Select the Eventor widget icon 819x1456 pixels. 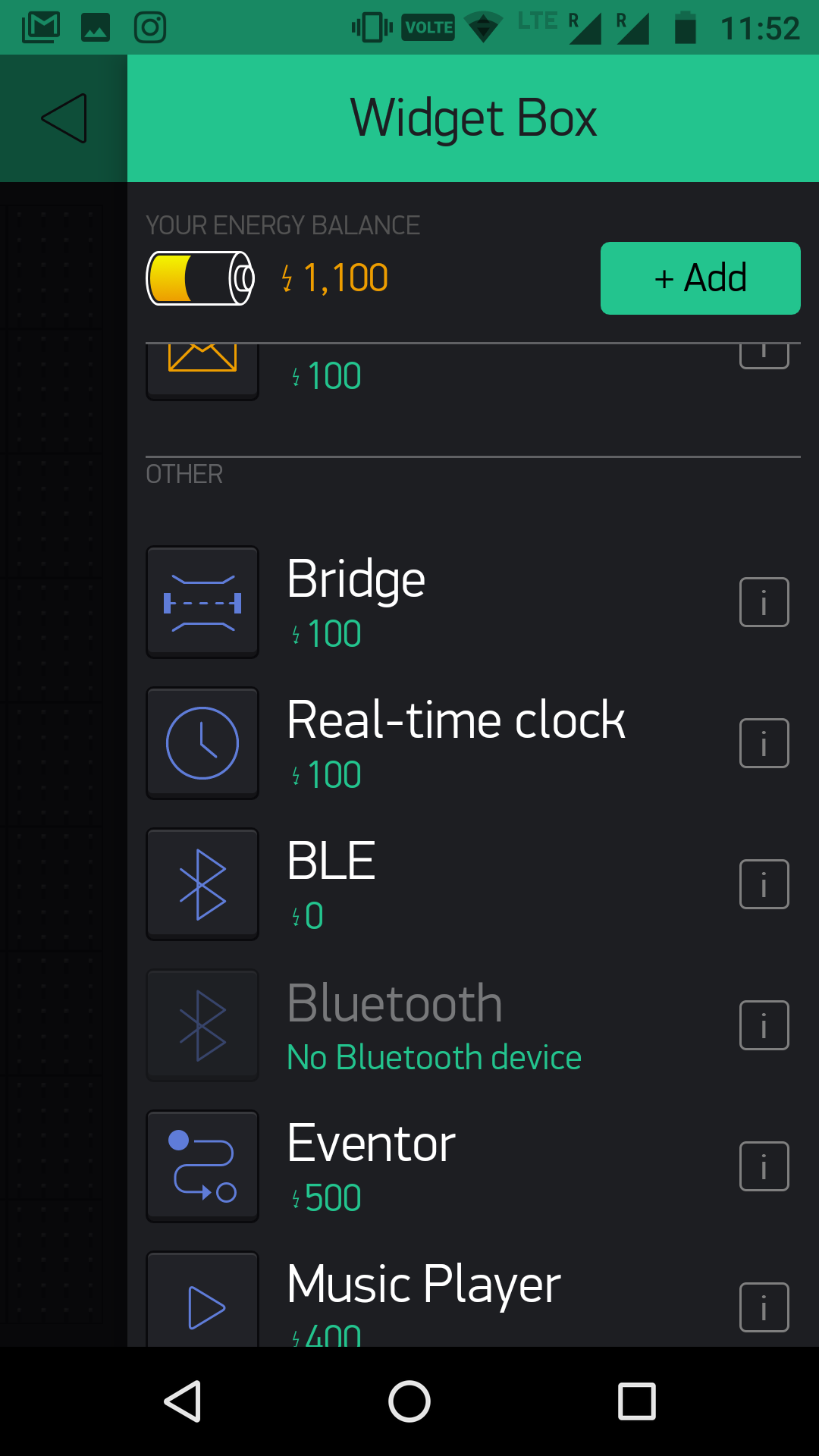pyautogui.click(x=202, y=1166)
